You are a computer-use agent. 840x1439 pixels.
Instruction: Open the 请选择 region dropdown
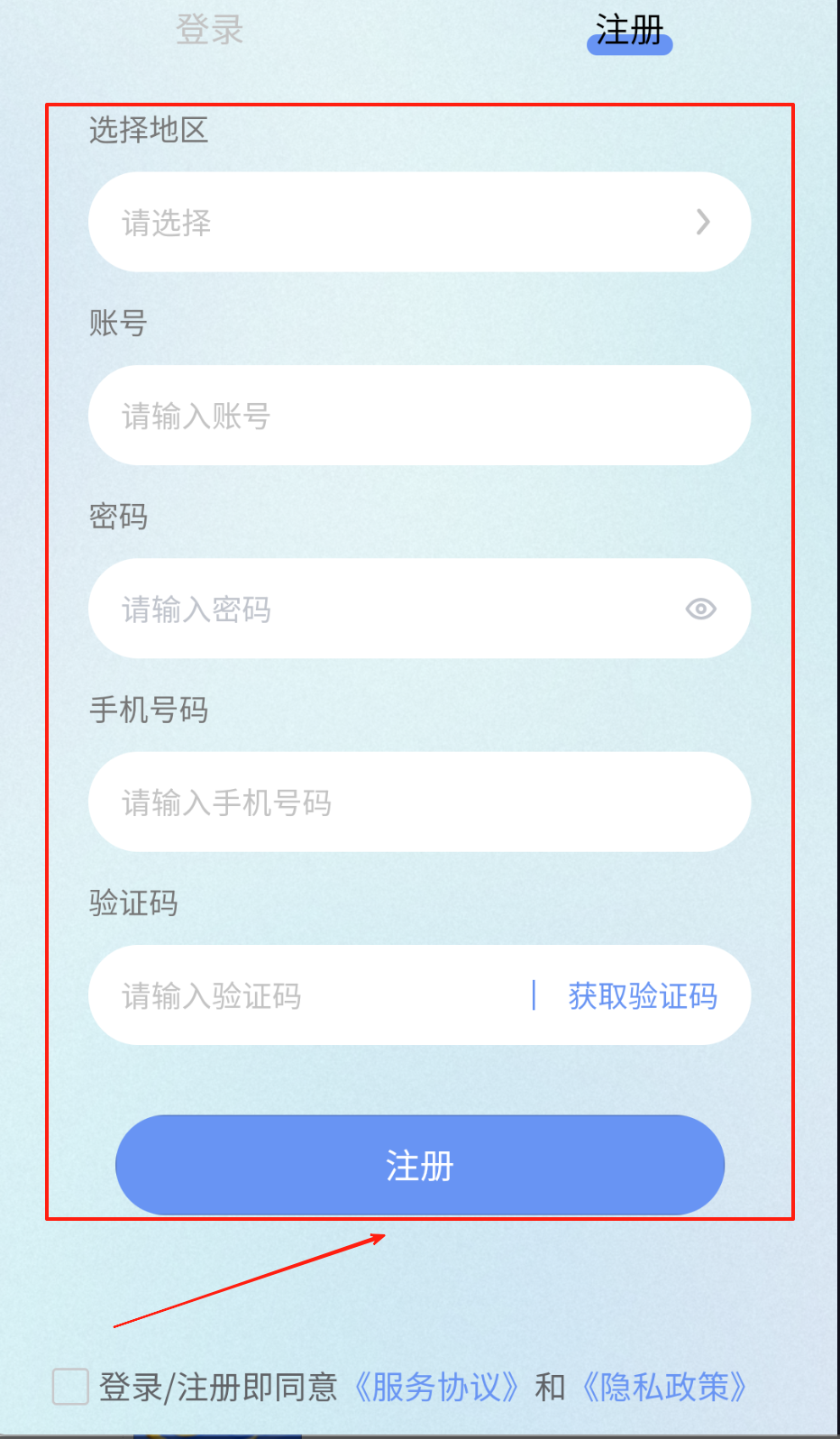click(x=419, y=222)
